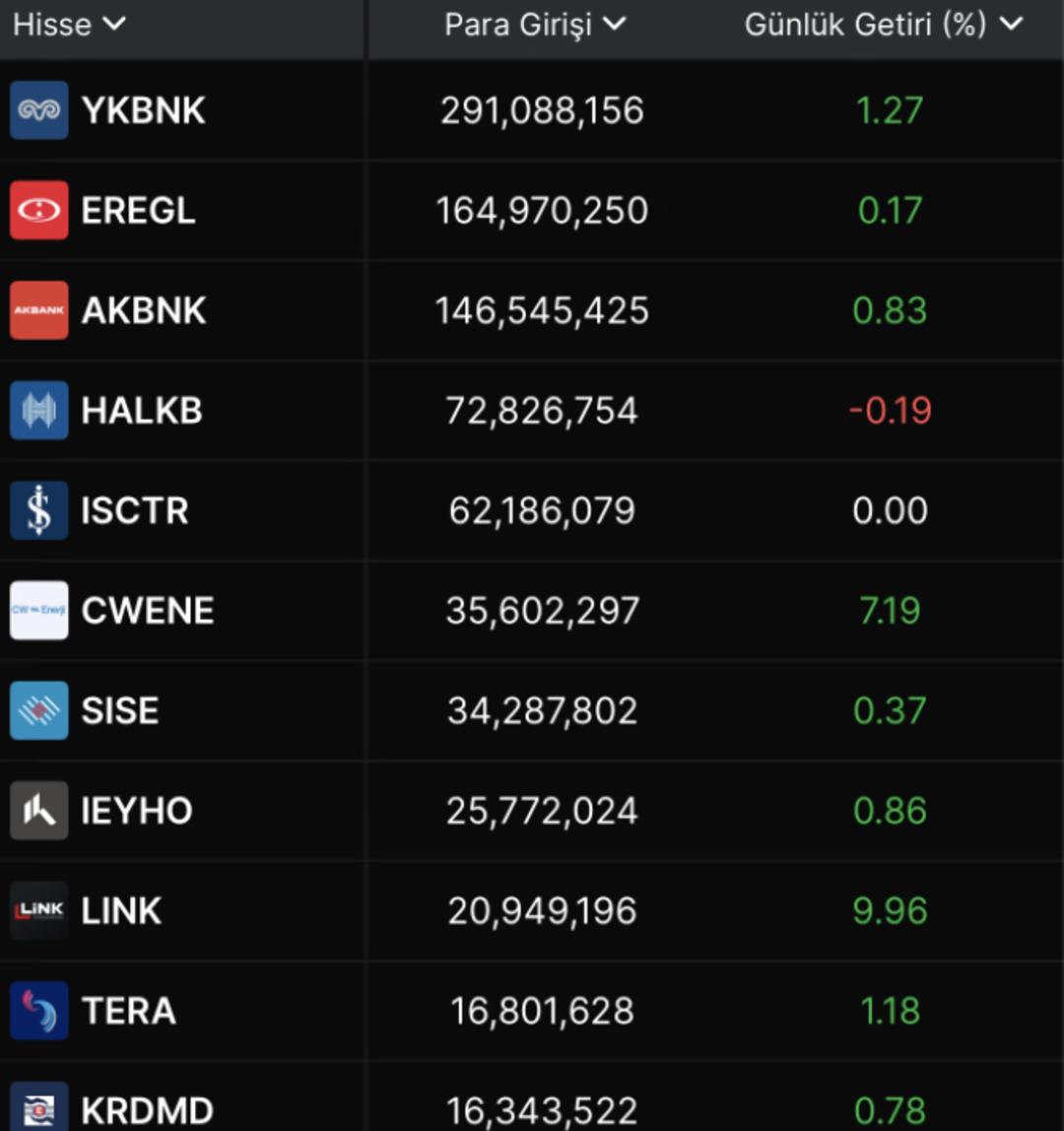Select the EREGL company logo
Viewport: 1064px width, 1131px height.
point(36,210)
